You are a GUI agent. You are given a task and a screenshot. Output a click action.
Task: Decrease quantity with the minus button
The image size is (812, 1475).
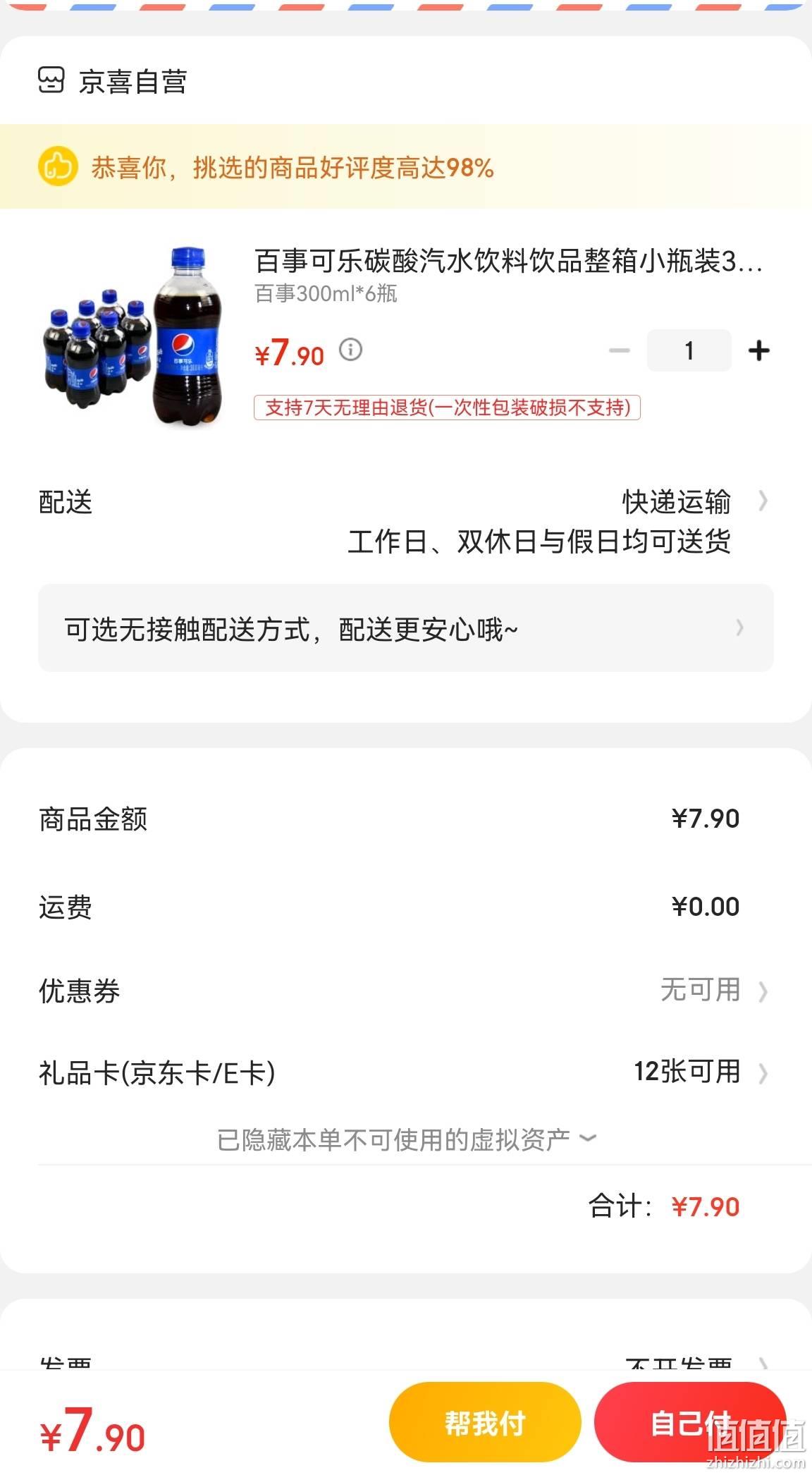click(x=619, y=350)
